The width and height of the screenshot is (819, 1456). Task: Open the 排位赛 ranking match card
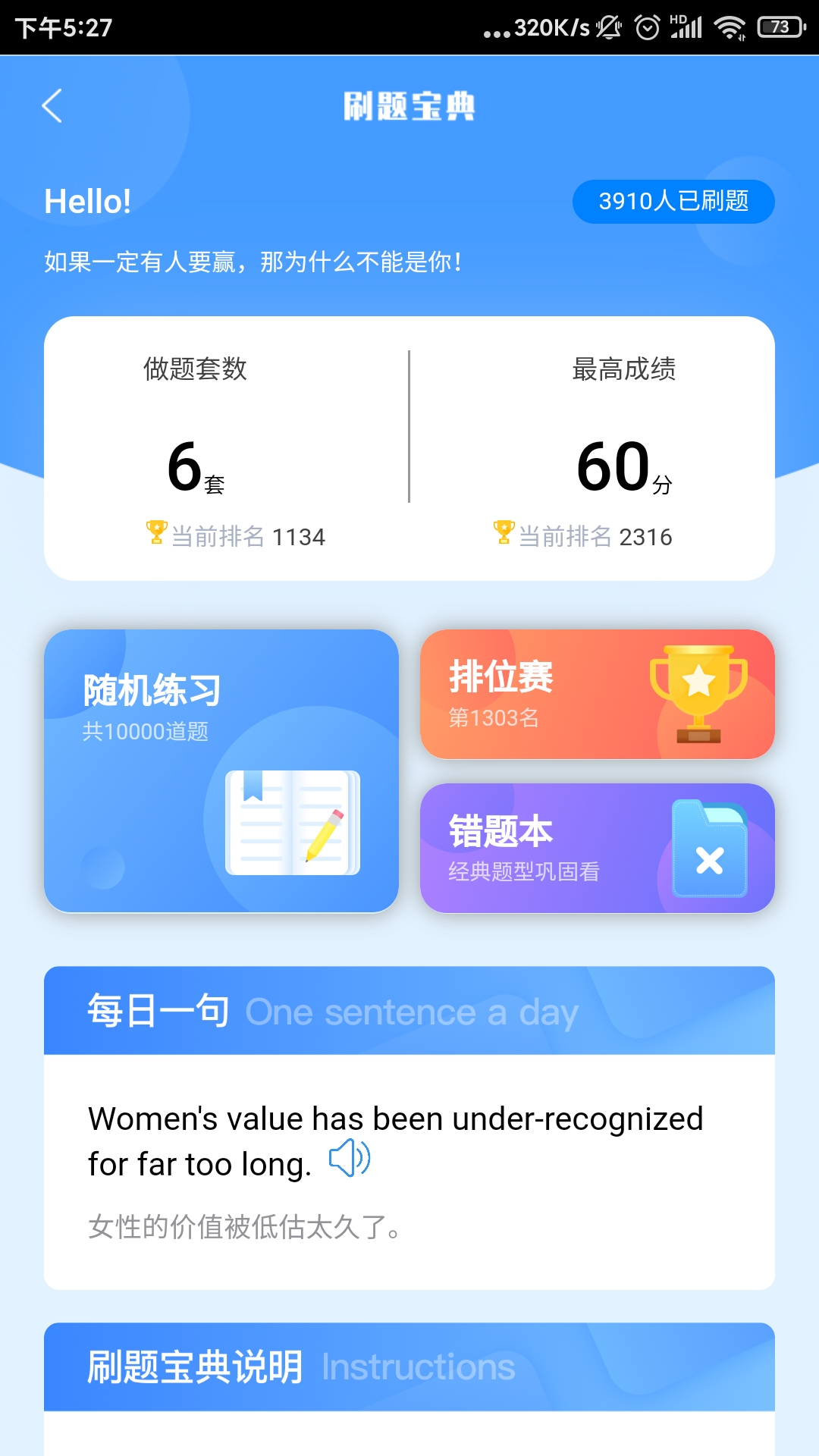pyautogui.click(x=598, y=695)
